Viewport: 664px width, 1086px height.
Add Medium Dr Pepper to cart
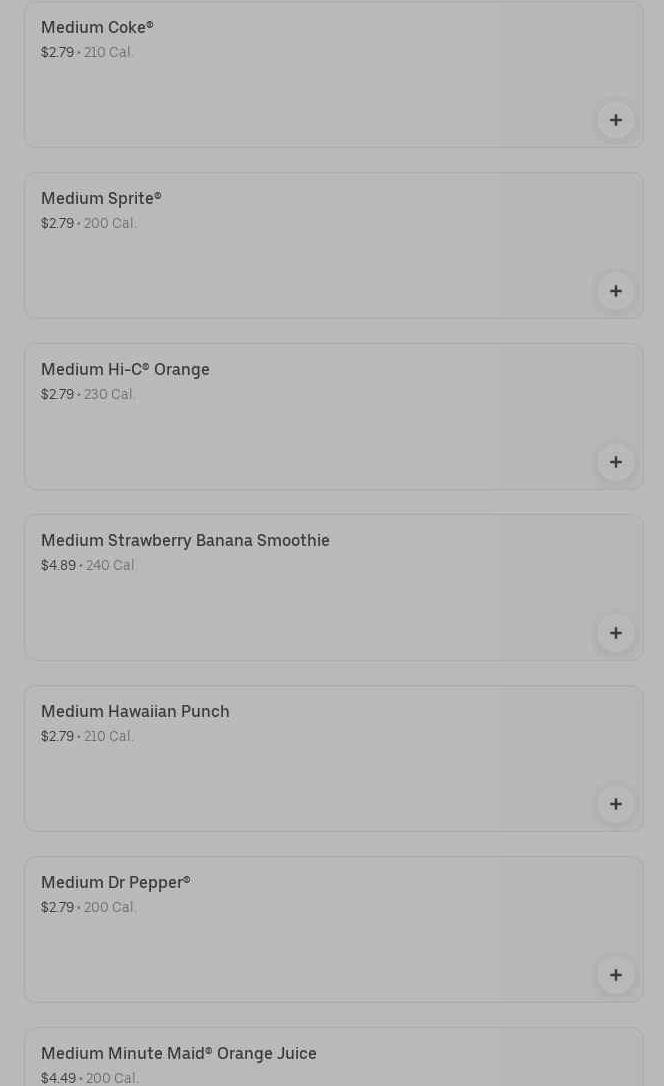(616, 975)
